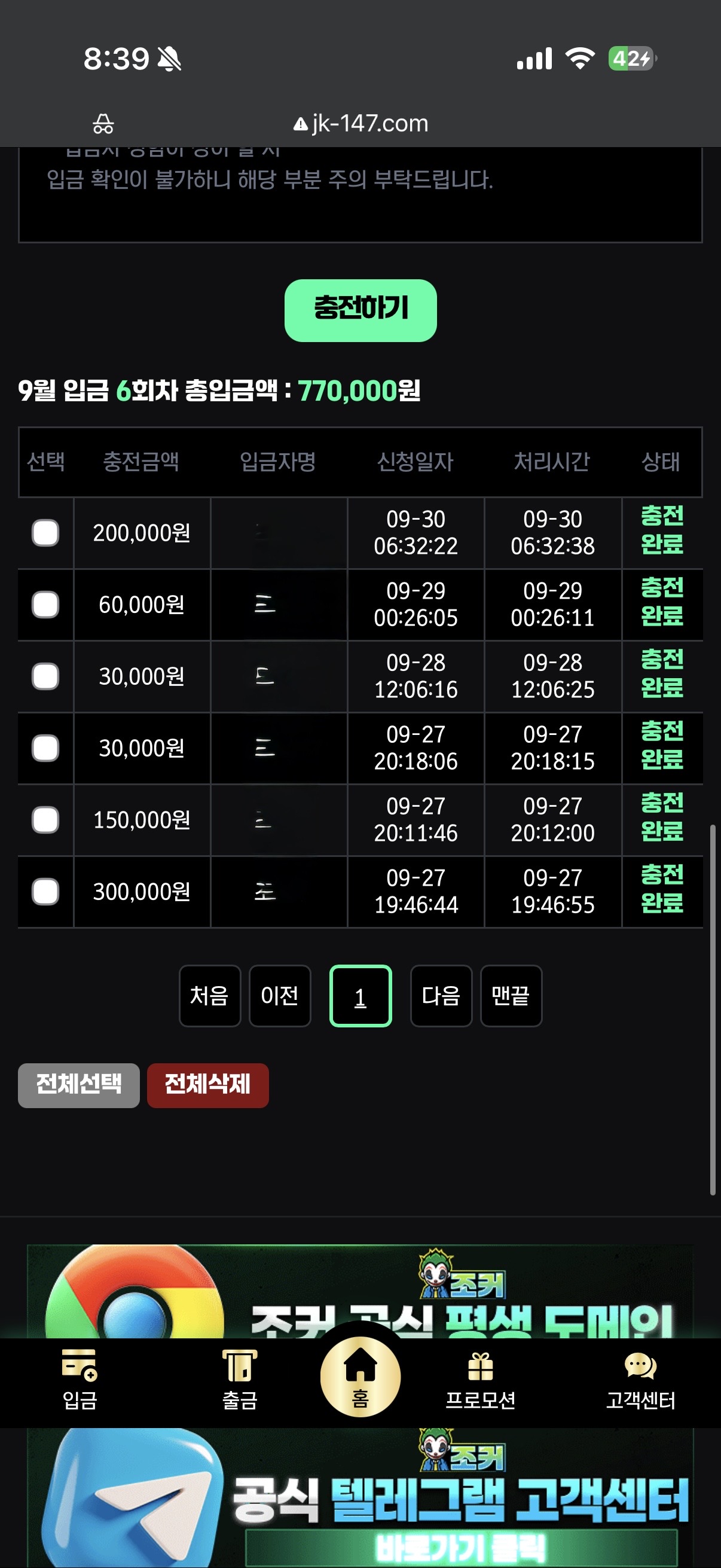Go to the first page with 처음

point(210,996)
